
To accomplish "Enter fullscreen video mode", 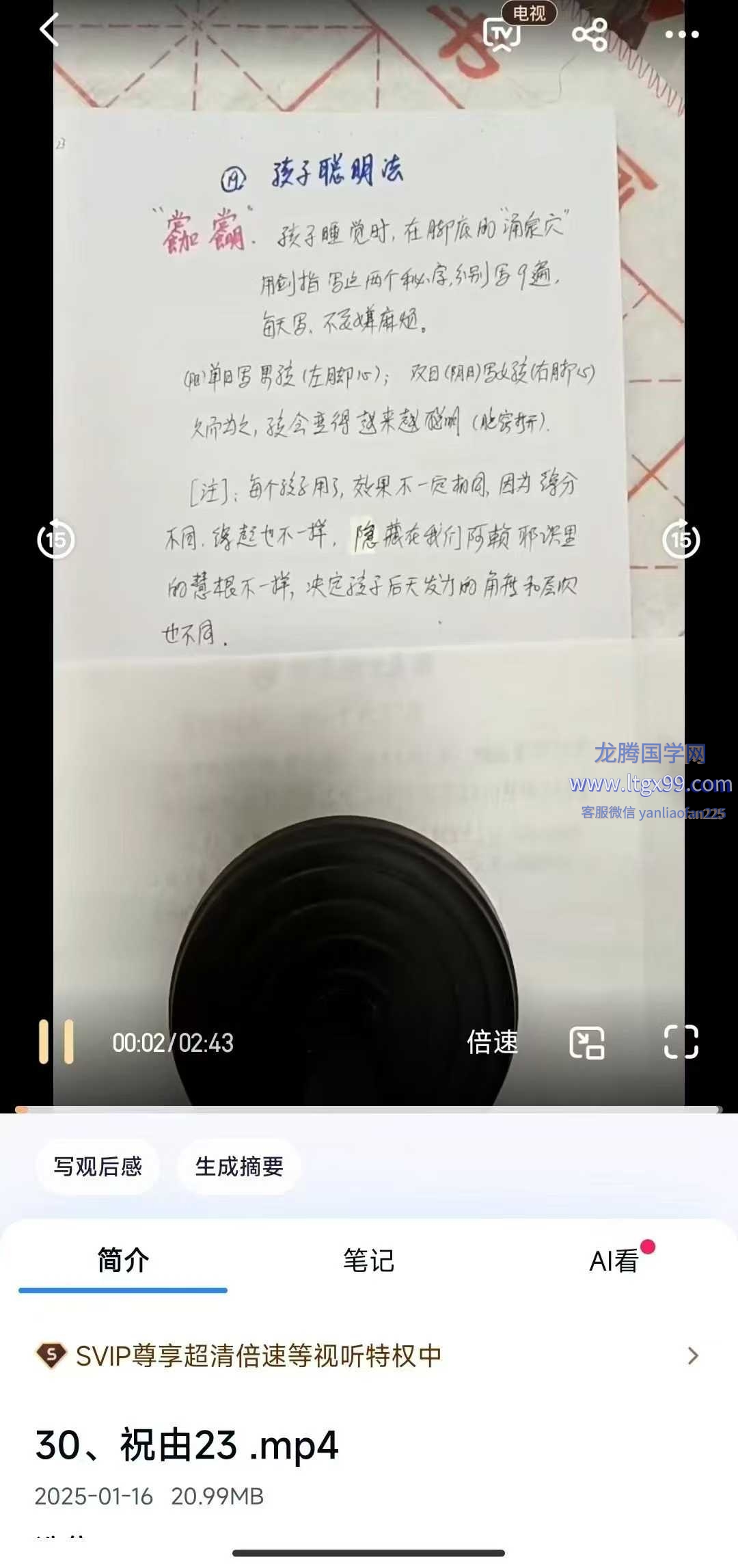I will [681, 1042].
